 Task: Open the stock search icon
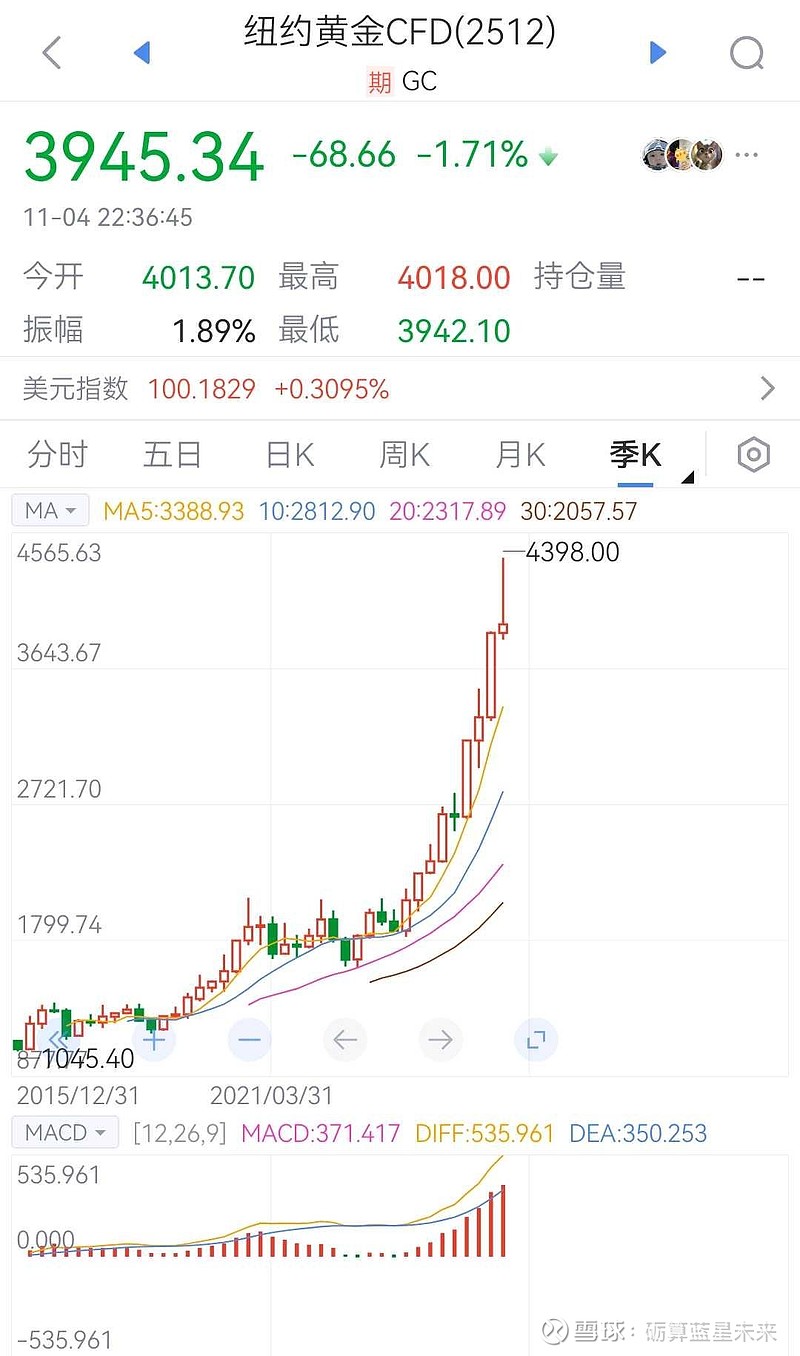[746, 54]
